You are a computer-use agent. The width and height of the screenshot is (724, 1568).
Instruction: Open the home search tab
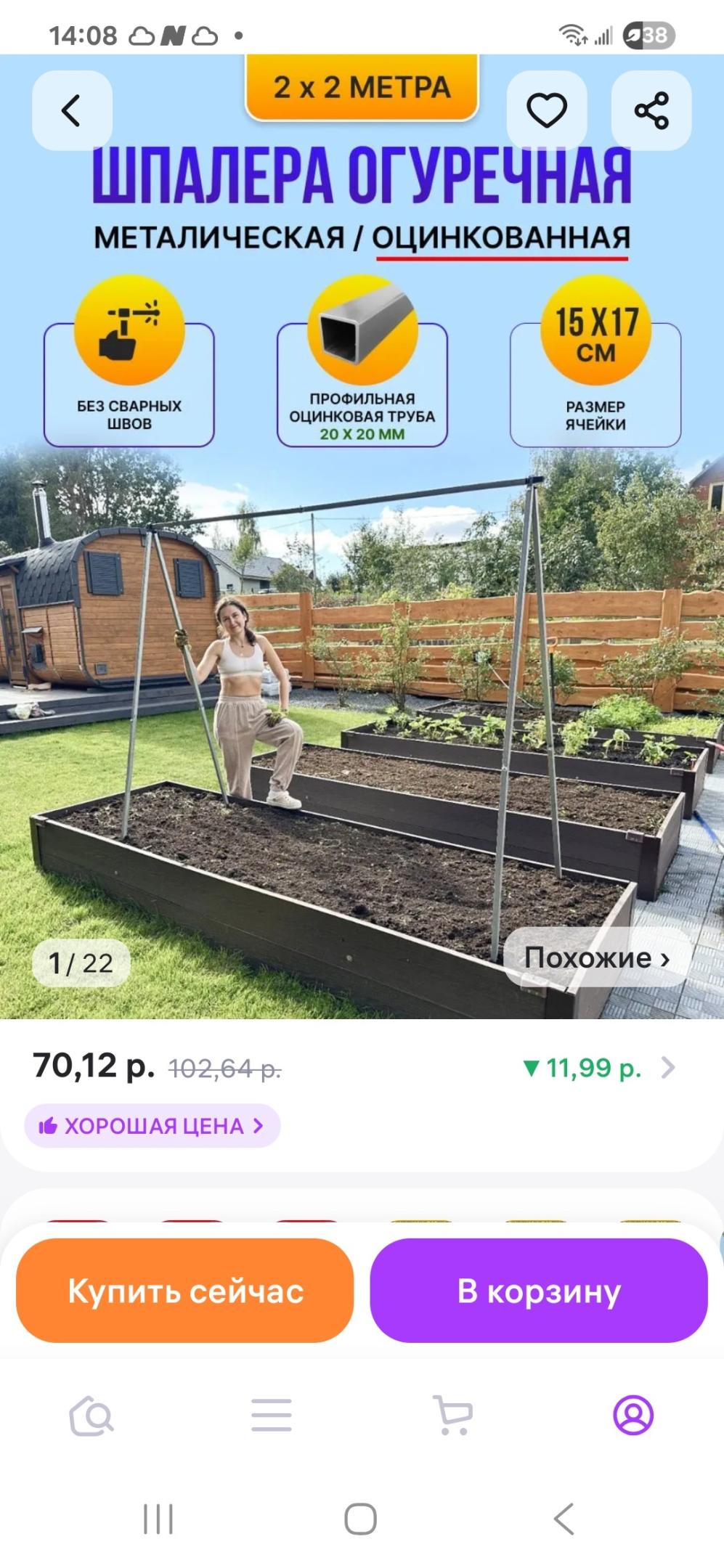point(91,1416)
